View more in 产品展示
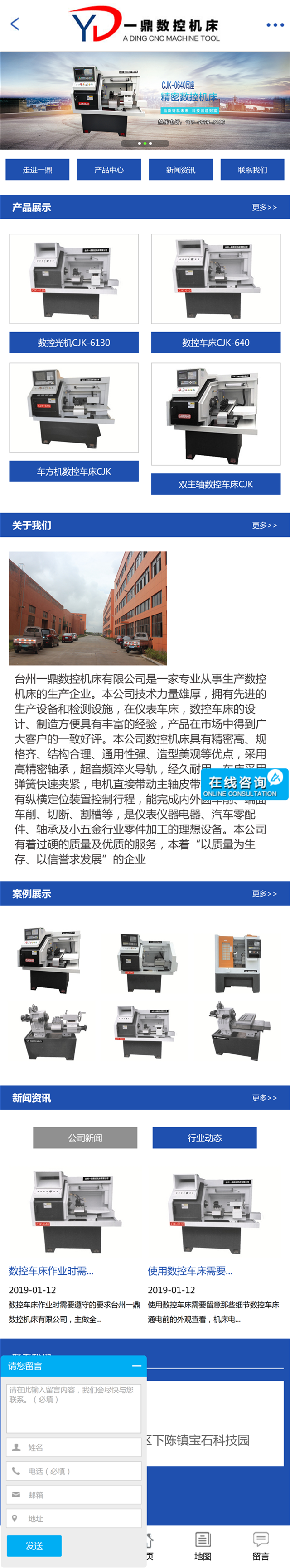The width and height of the screenshot is (290, 1568). click(x=265, y=208)
